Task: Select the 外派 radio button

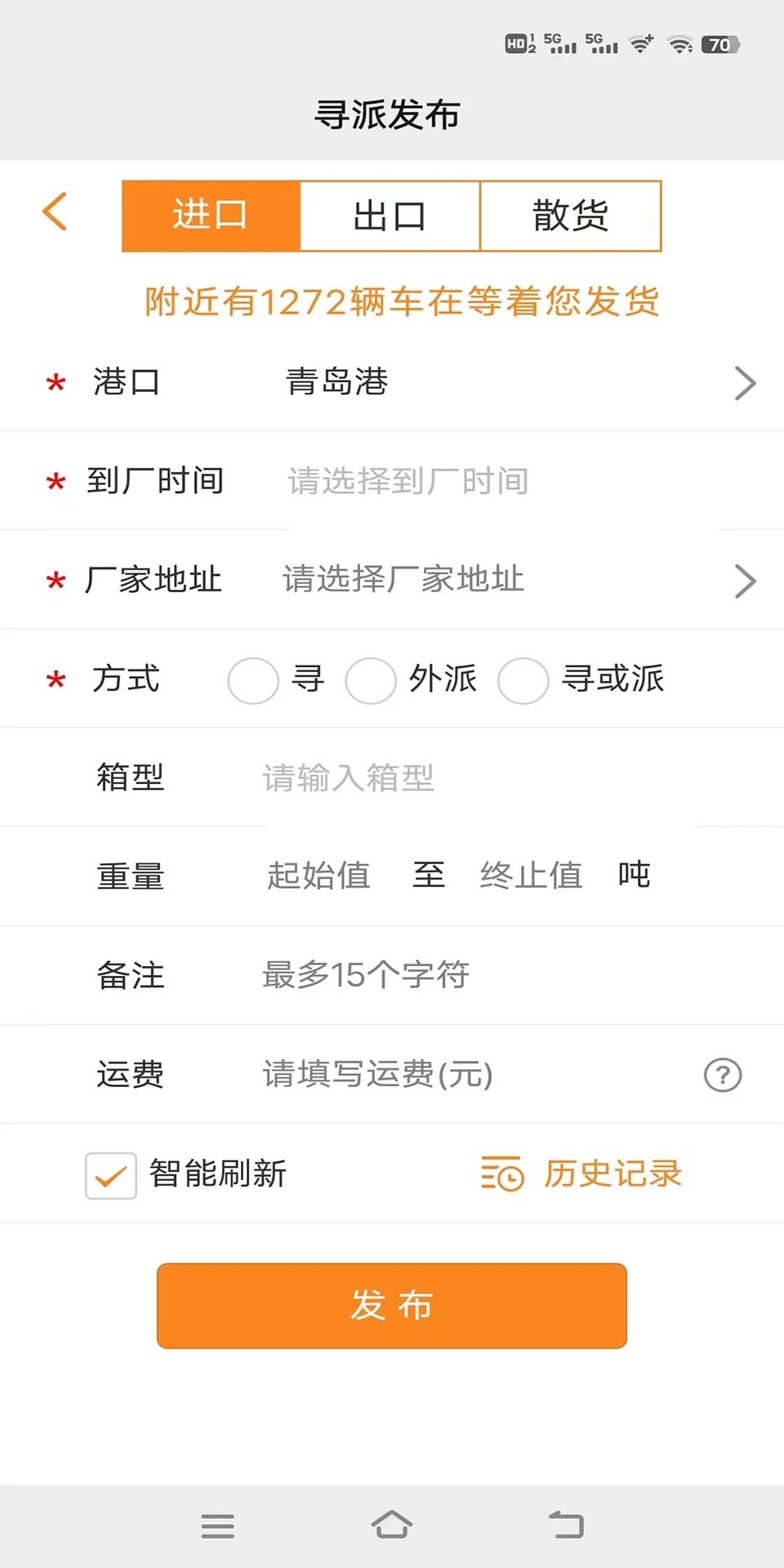Action: (371, 680)
